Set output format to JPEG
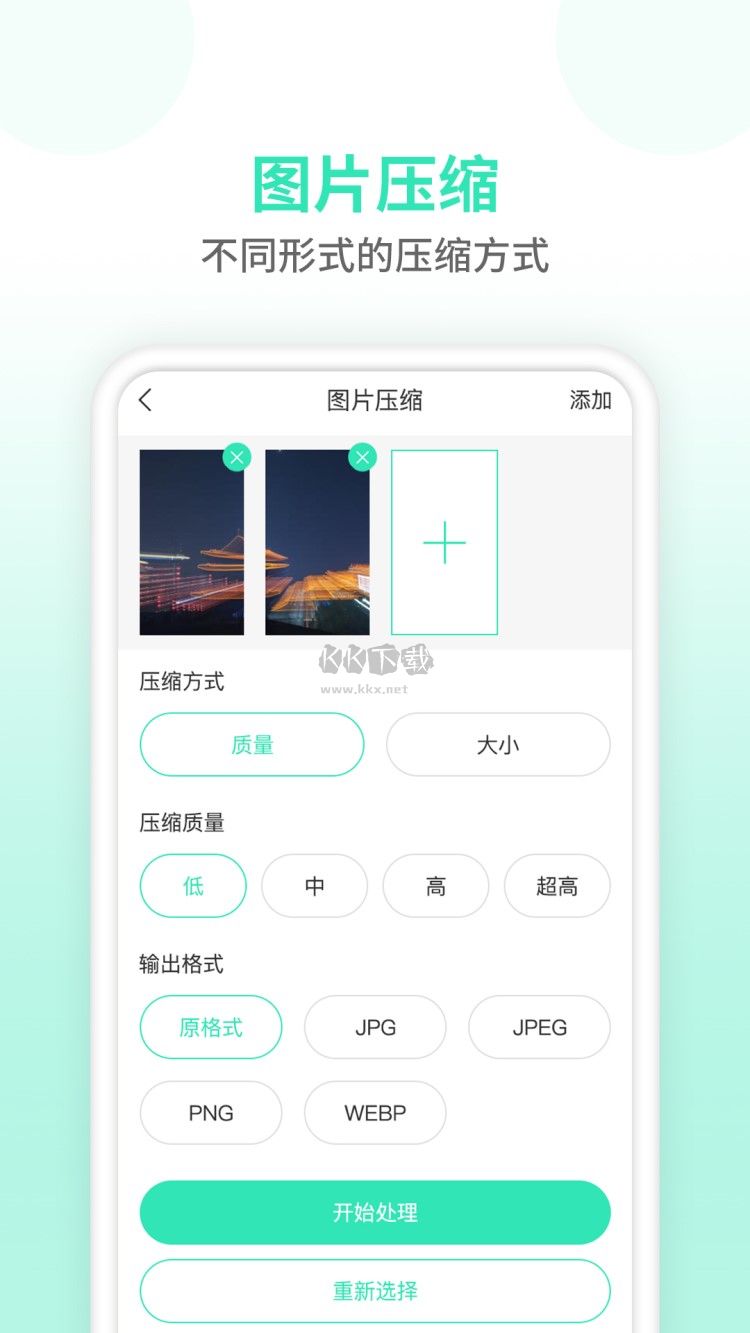Image resolution: width=750 pixels, height=1333 pixels. tap(539, 1027)
